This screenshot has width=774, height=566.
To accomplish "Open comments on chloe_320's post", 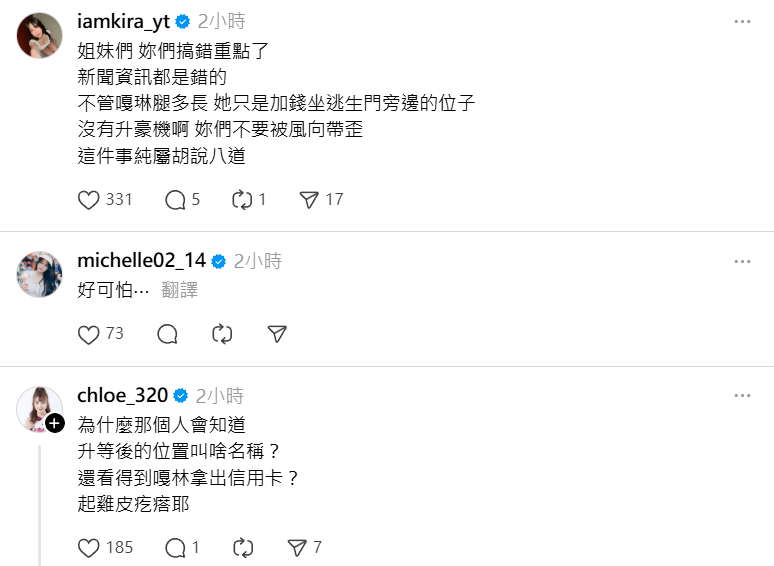I will 175,547.
